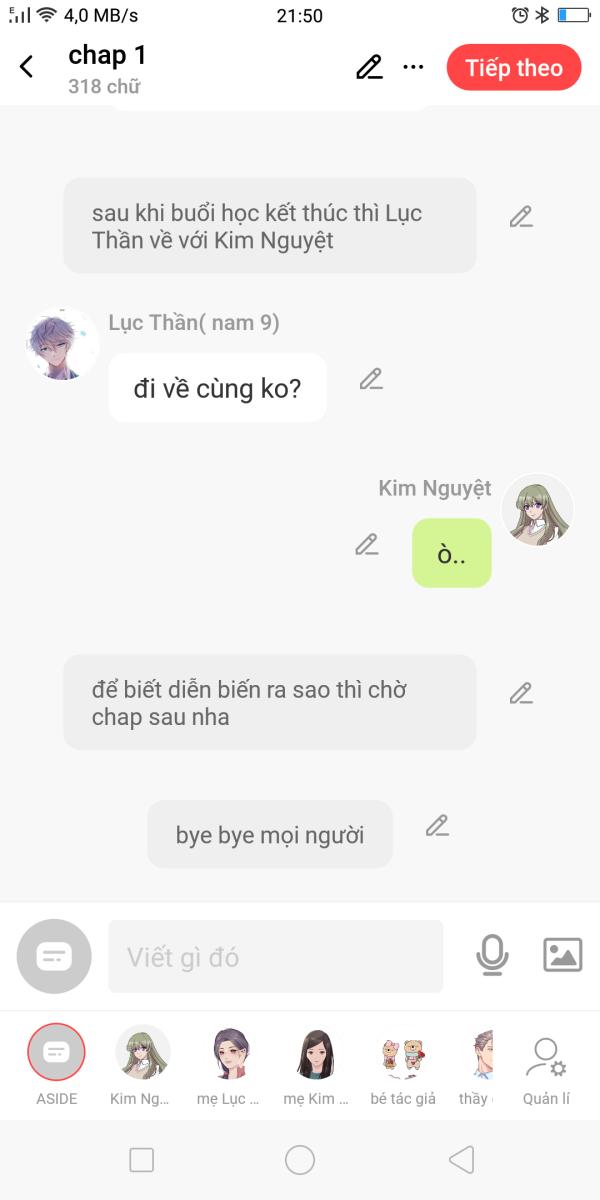The image size is (600, 1200).
Task: Edit Kim Nguyệt's reply "ò.."
Action: point(367,545)
